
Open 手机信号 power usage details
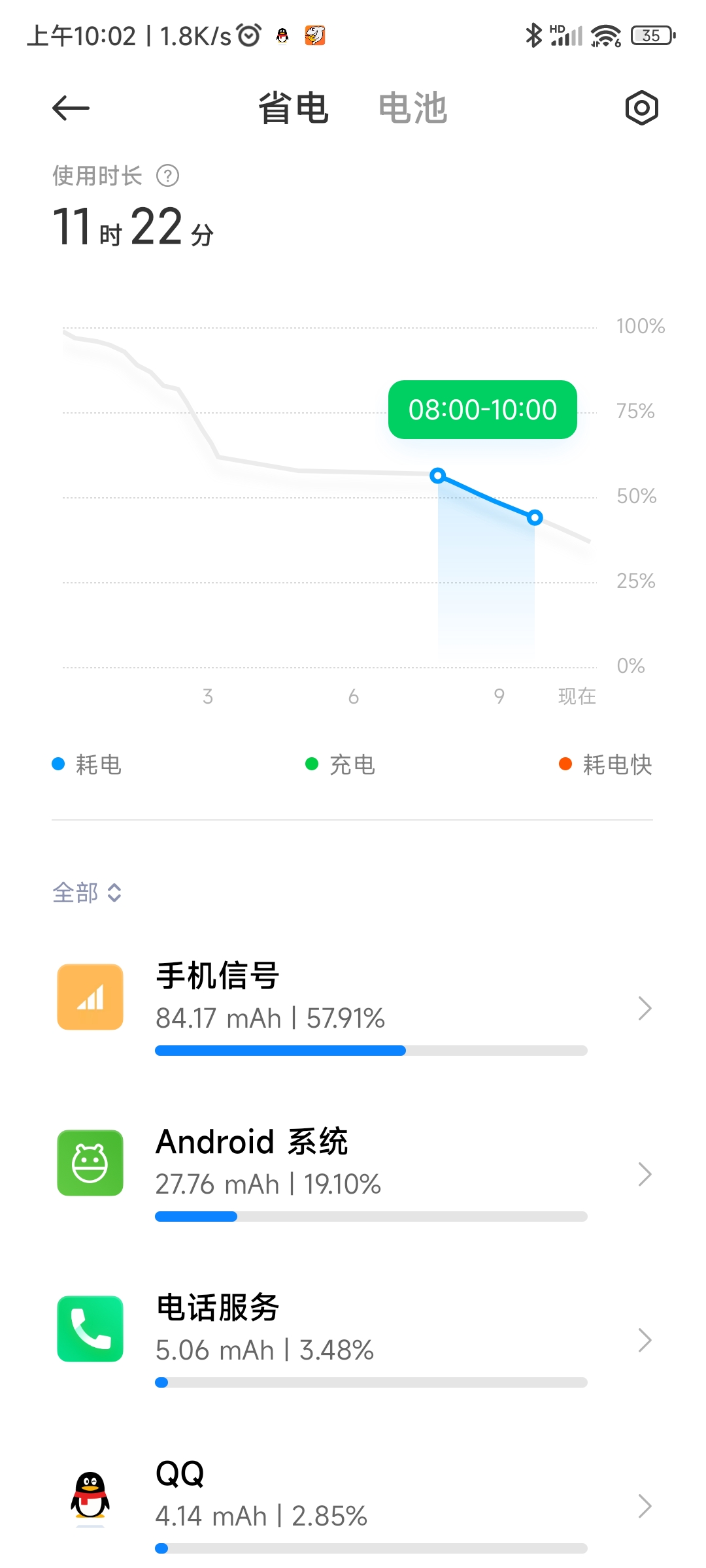tap(353, 1008)
